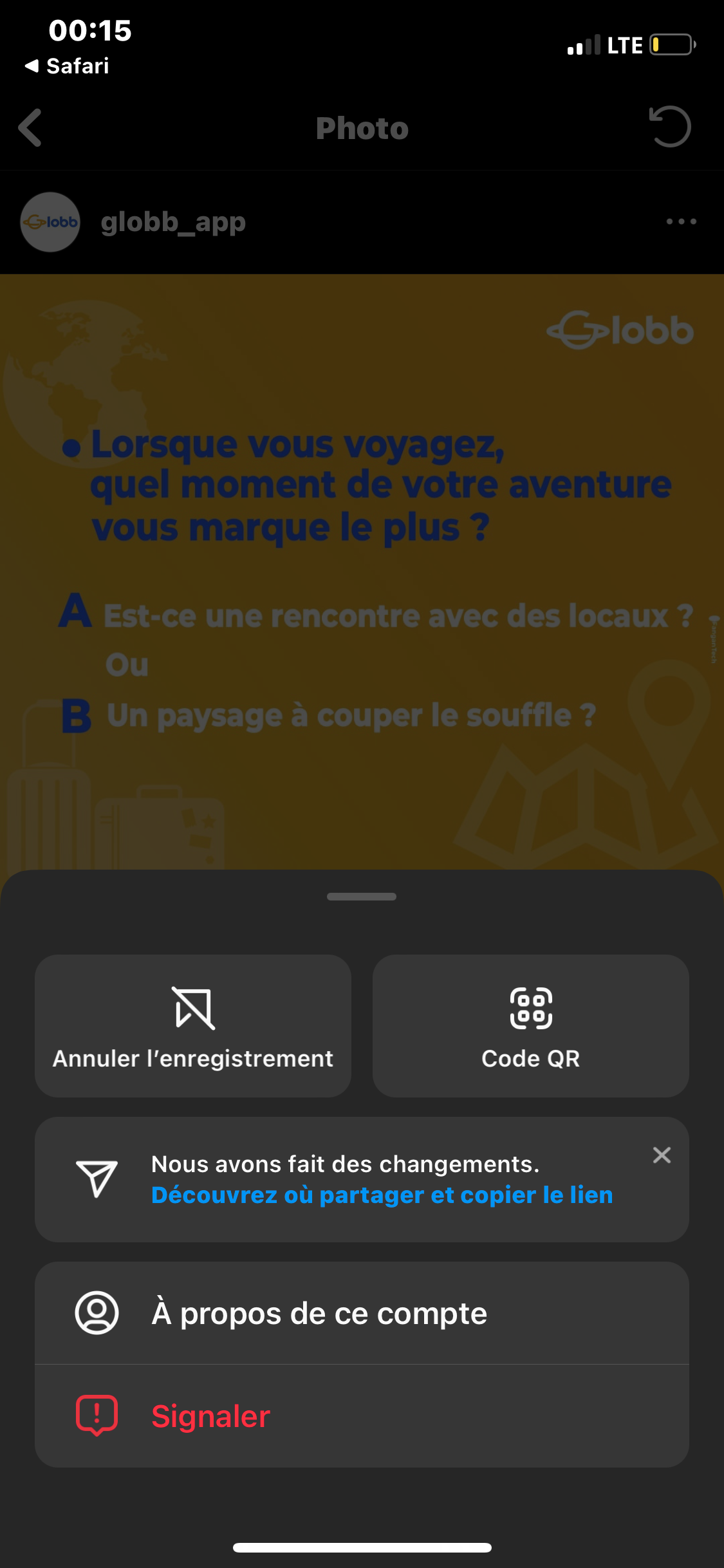Go back using the header arrow
724x1568 pixels.
[x=30, y=127]
